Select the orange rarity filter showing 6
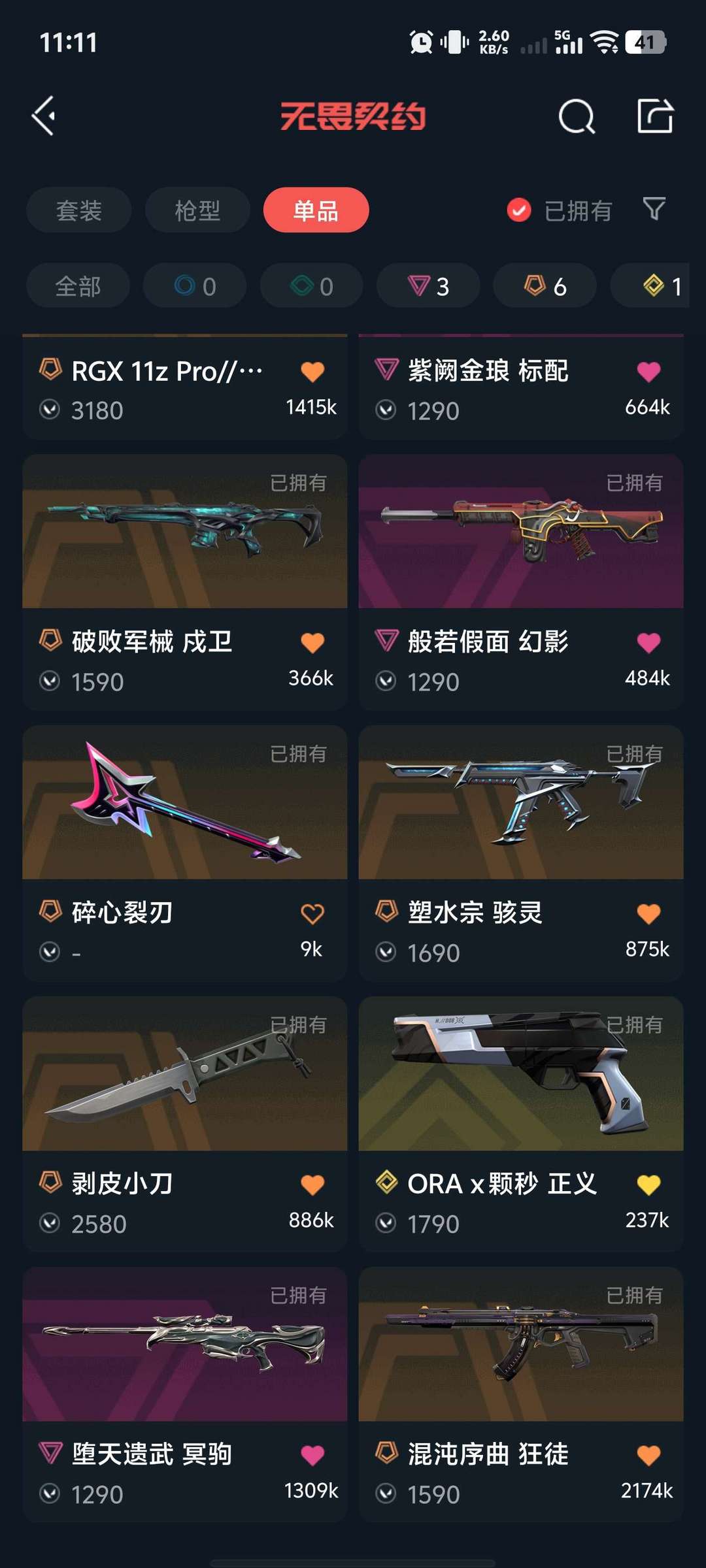Screen dimensions: 706x1568 click(x=544, y=285)
